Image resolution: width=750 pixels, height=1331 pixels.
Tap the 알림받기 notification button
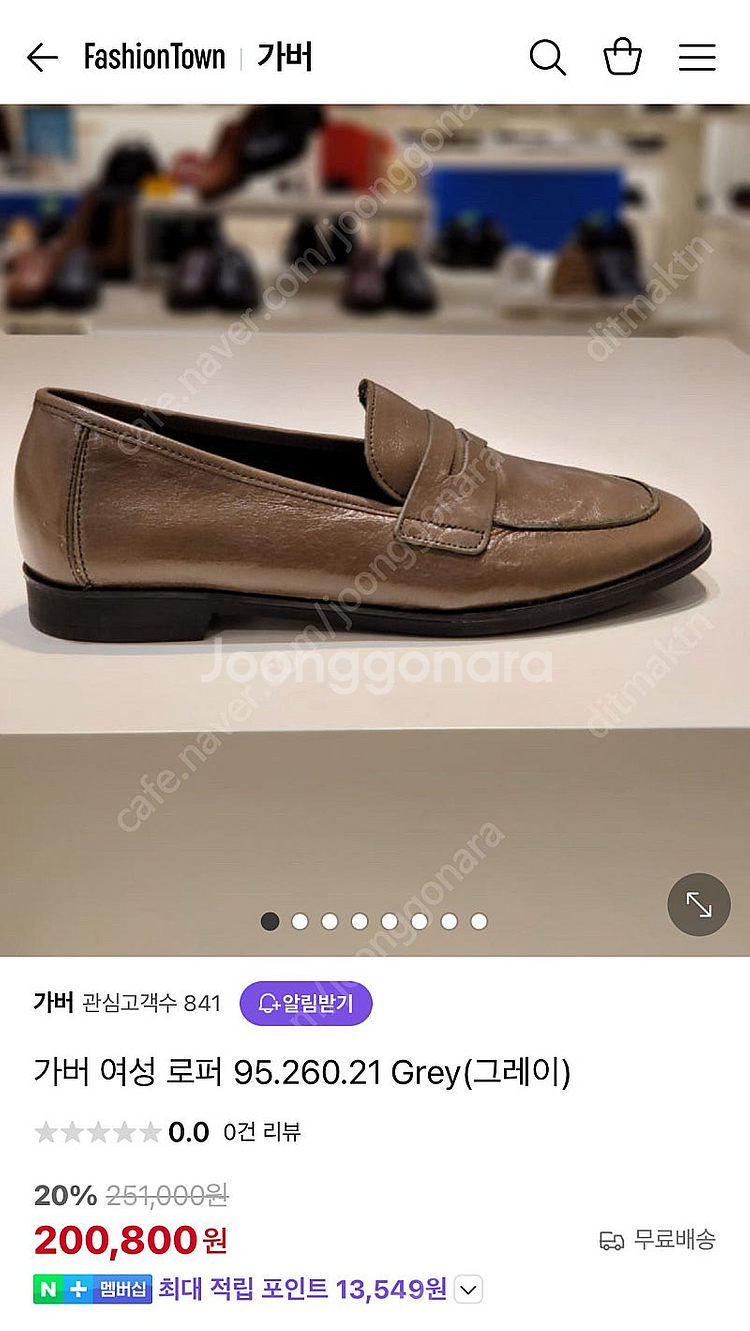point(306,1003)
